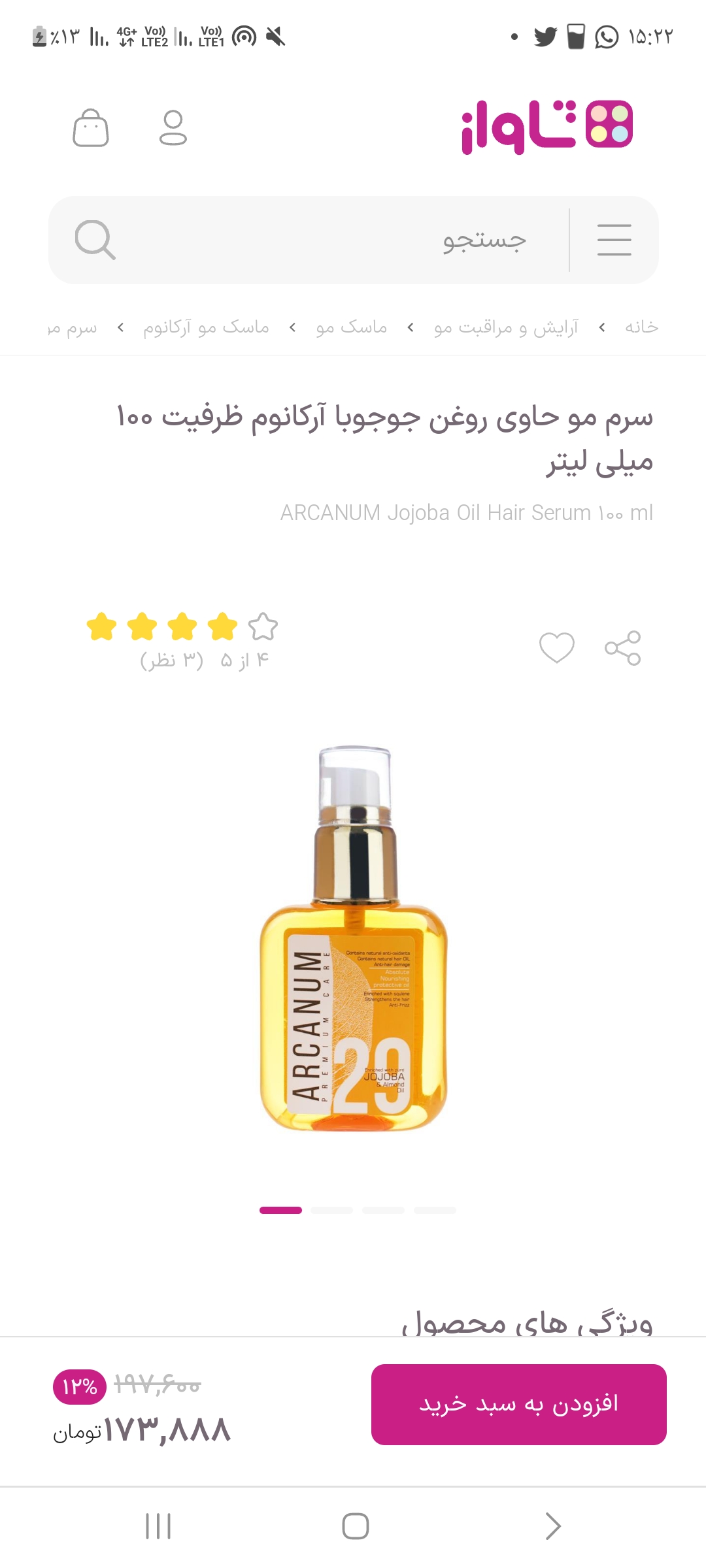The image size is (706, 1568).
Task: Select the second image page indicator
Action: (x=332, y=1210)
